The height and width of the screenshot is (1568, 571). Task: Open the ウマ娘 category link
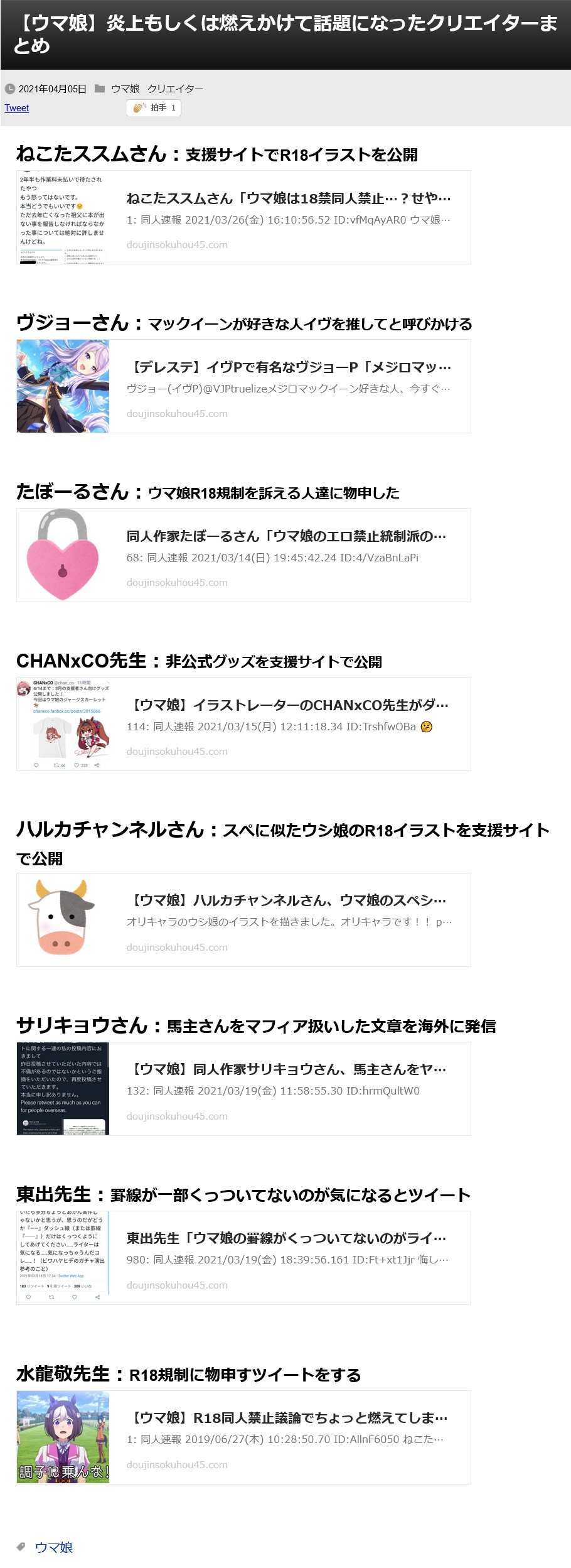point(125,89)
